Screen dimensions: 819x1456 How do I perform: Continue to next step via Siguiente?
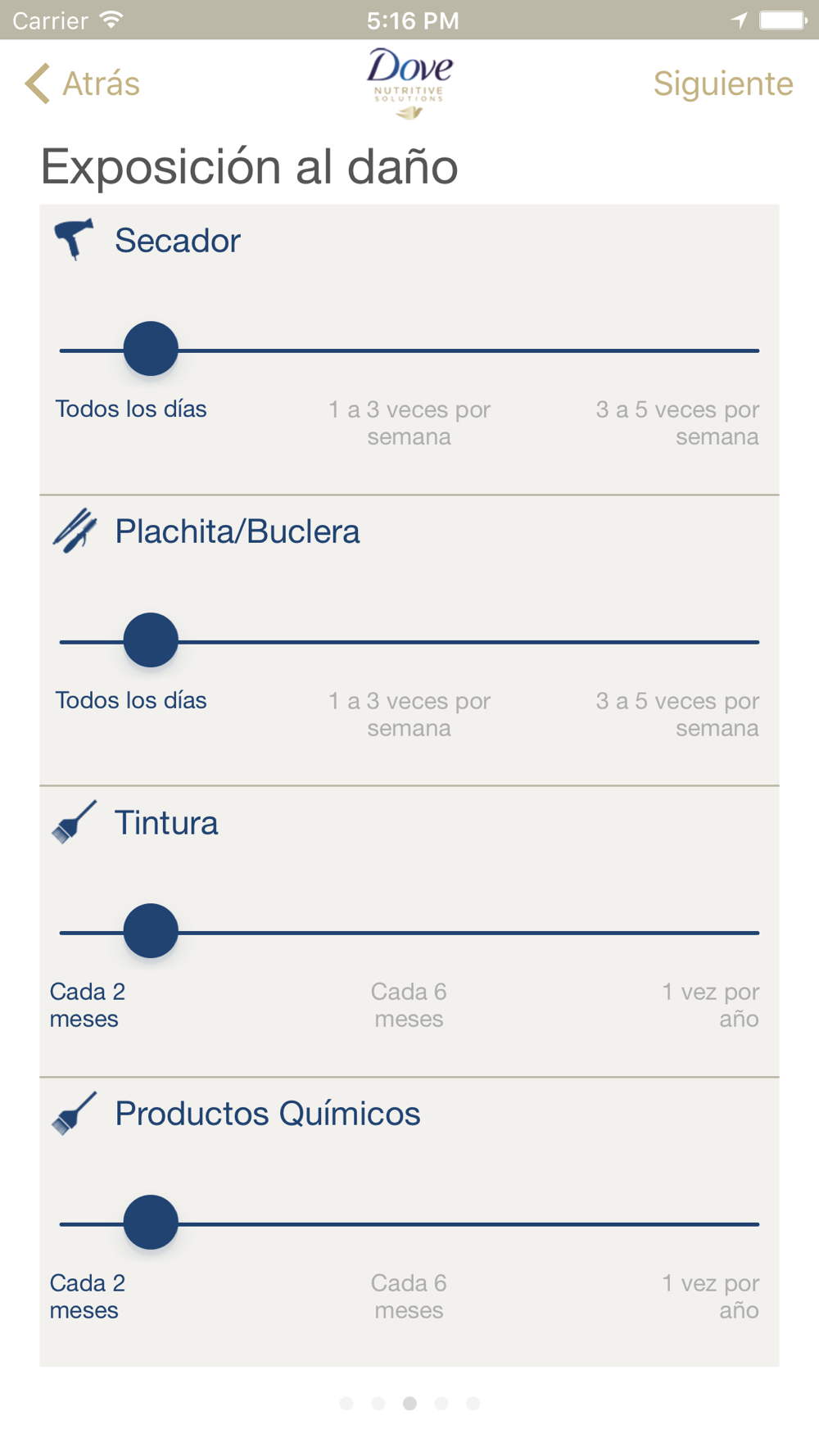click(x=723, y=84)
